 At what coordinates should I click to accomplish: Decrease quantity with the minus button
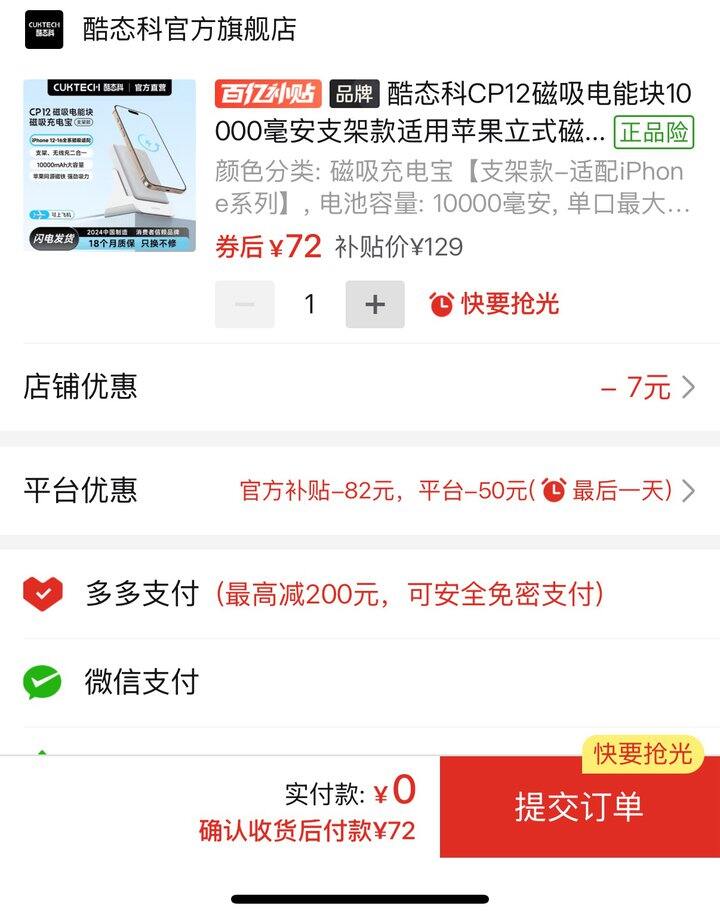pyautogui.click(x=245, y=305)
